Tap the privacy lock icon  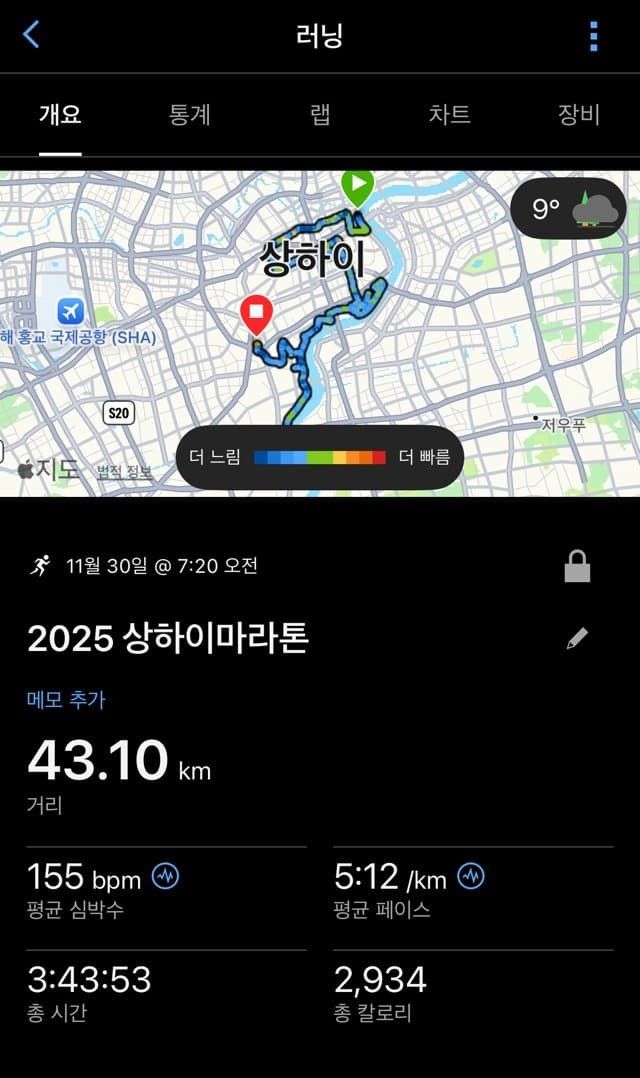click(x=577, y=567)
